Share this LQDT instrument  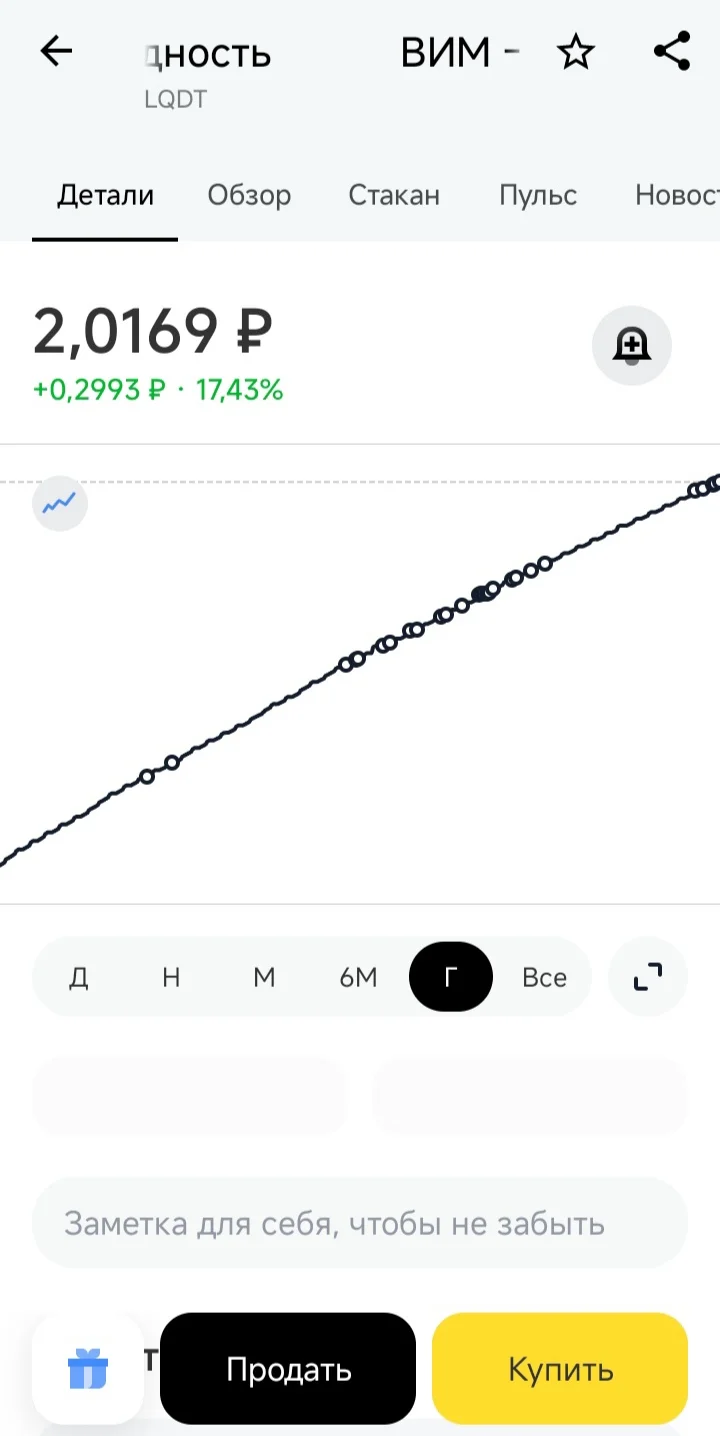tap(672, 51)
